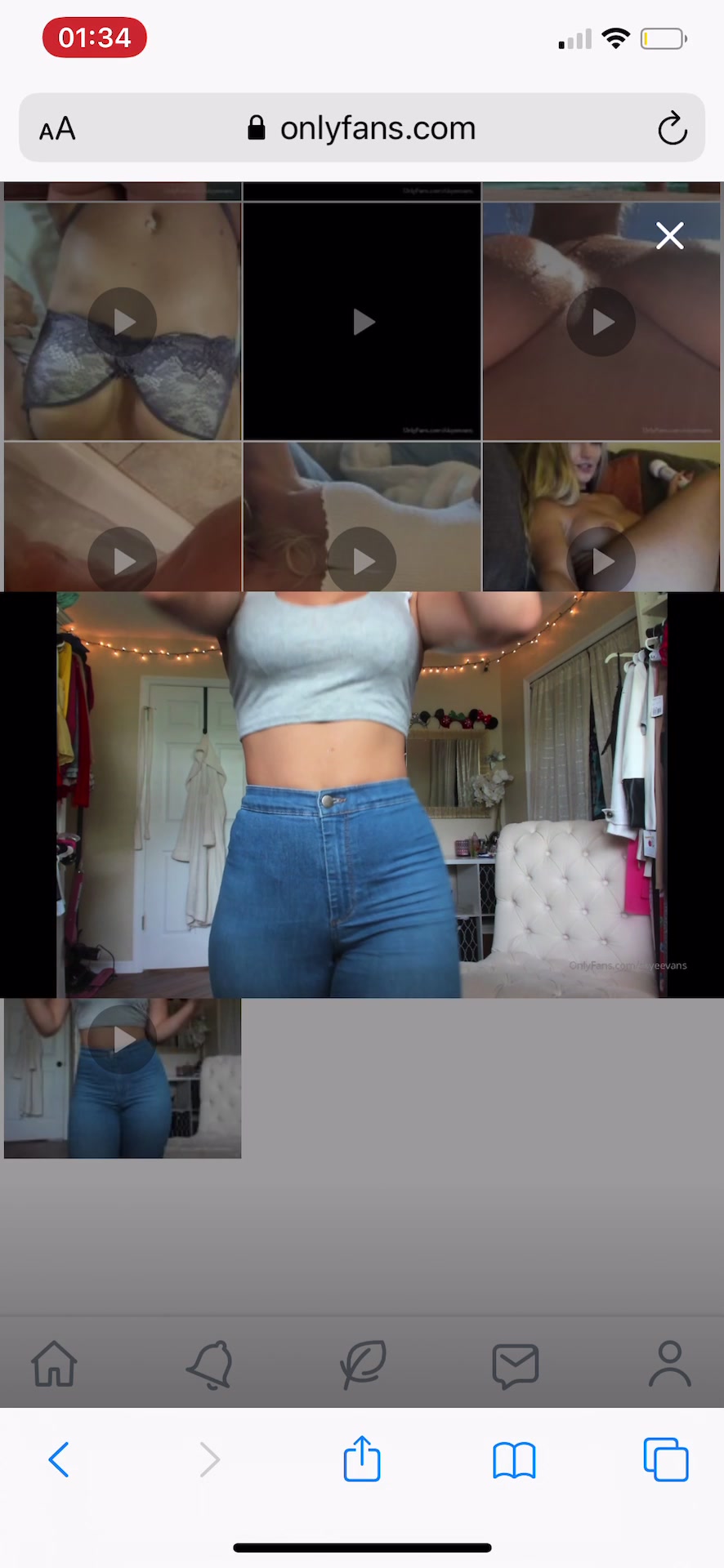This screenshot has height=1568, width=724.
Task: Open the messages envelope tab
Action: (515, 1365)
